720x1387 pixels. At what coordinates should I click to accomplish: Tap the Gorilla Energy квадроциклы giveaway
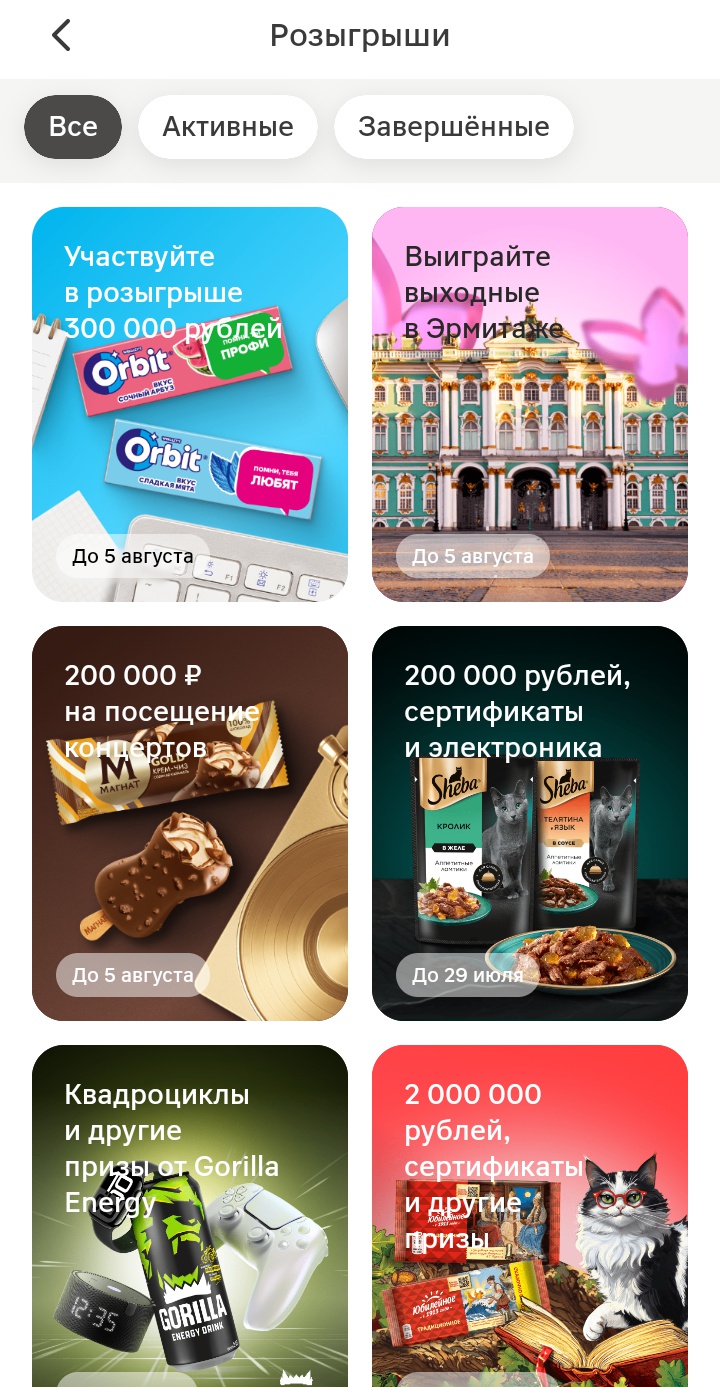(190, 1215)
